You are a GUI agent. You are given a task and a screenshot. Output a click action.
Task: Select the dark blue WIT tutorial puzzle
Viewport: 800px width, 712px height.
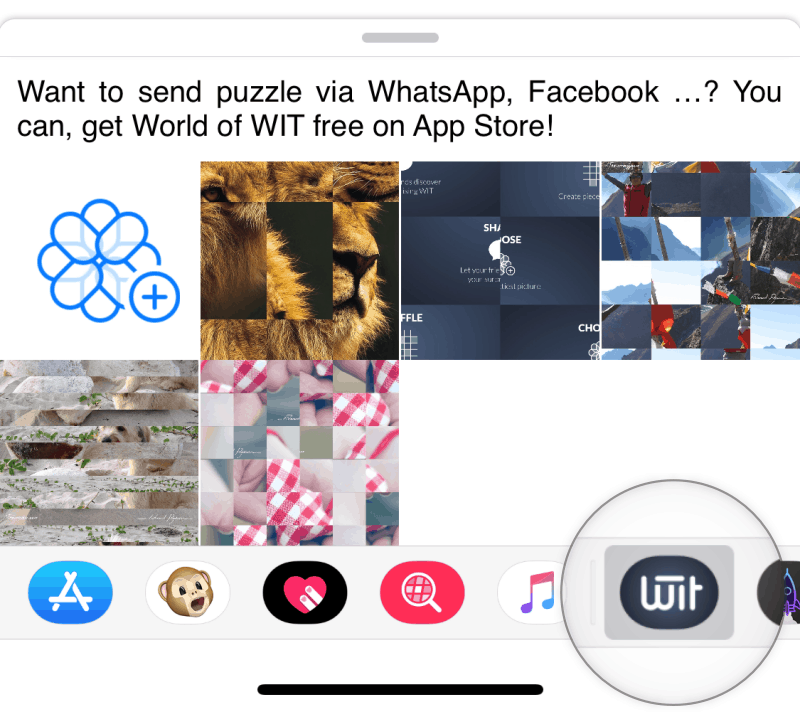click(500, 260)
